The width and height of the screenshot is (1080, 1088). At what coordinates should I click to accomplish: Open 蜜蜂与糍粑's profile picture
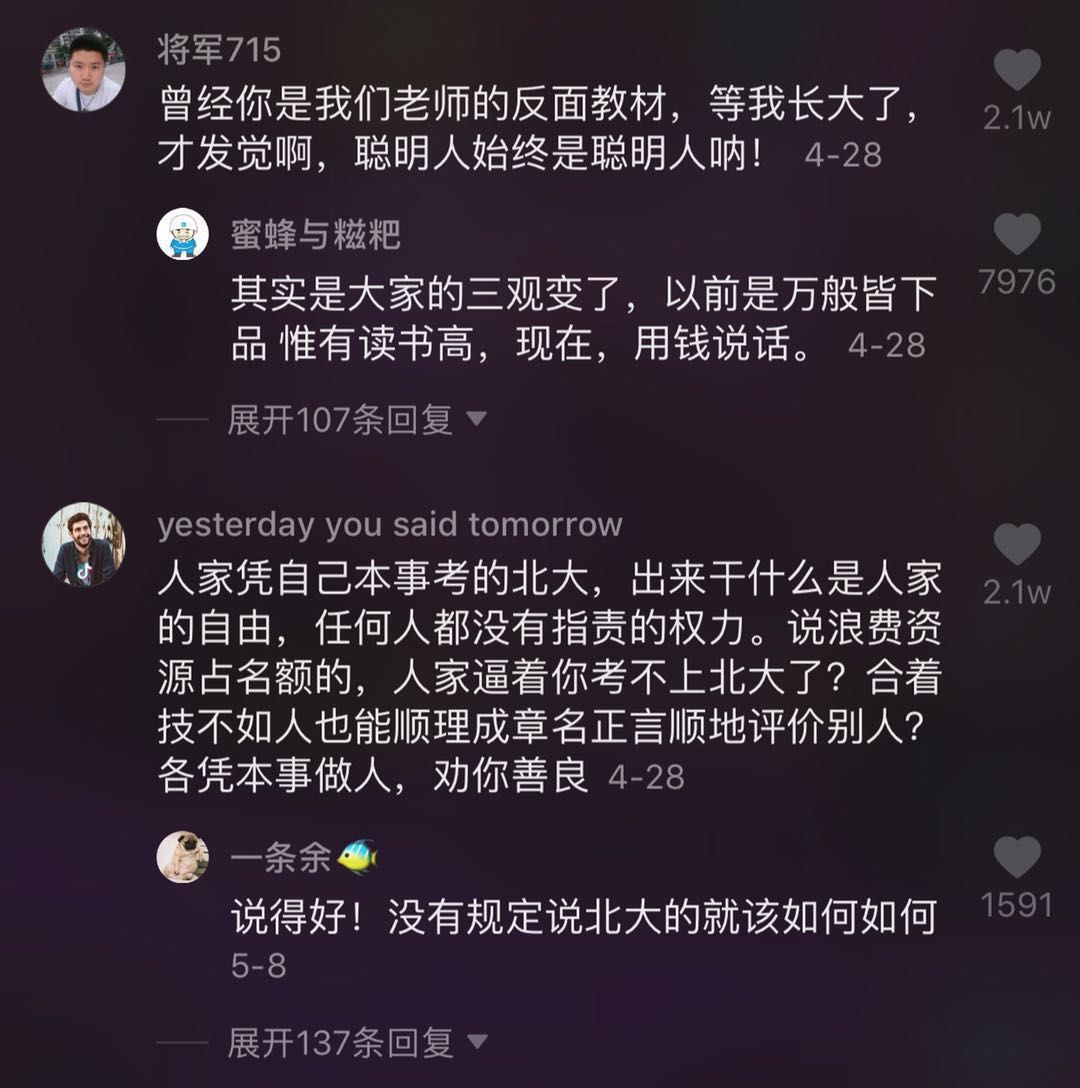pos(183,234)
